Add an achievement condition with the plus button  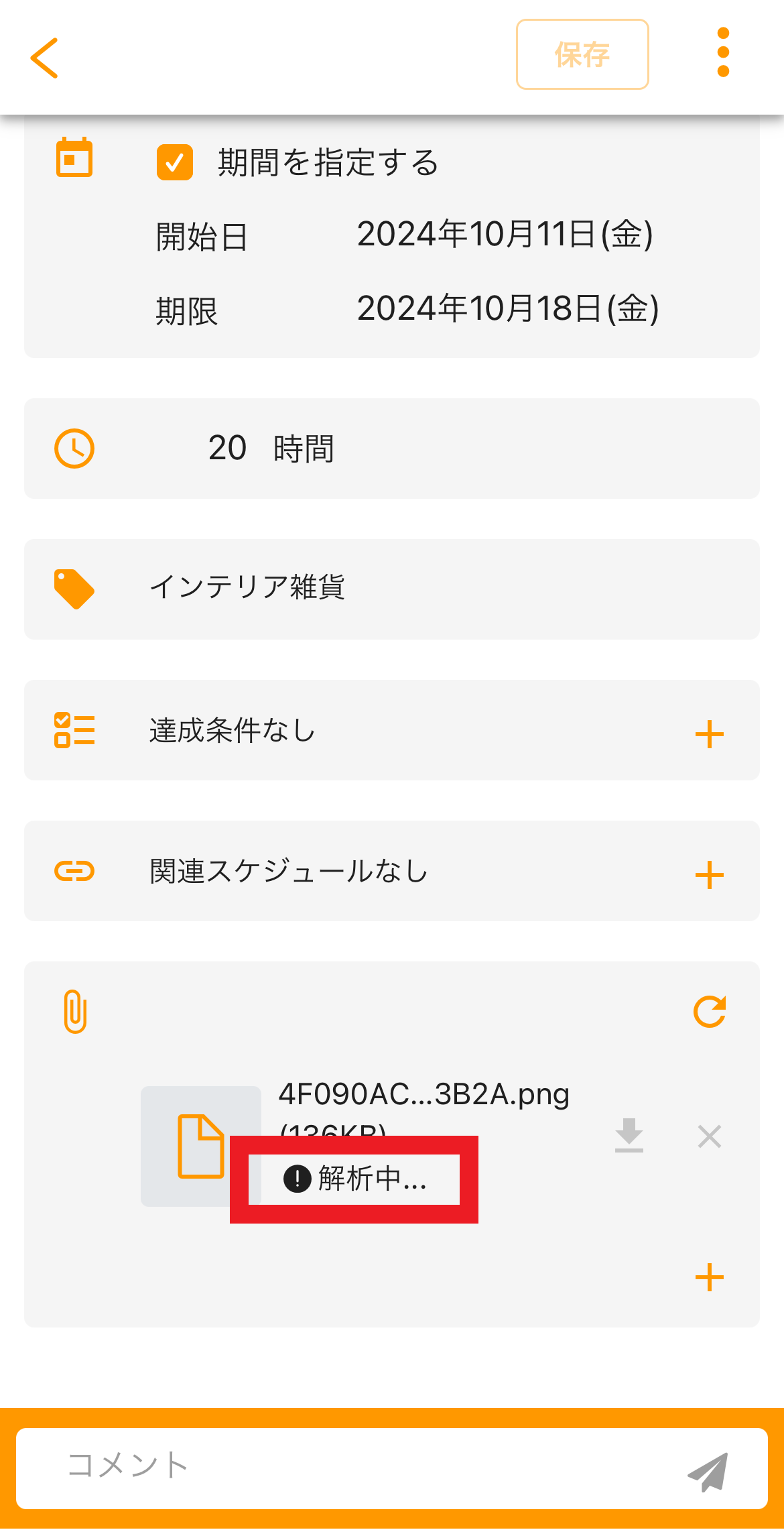tap(709, 733)
